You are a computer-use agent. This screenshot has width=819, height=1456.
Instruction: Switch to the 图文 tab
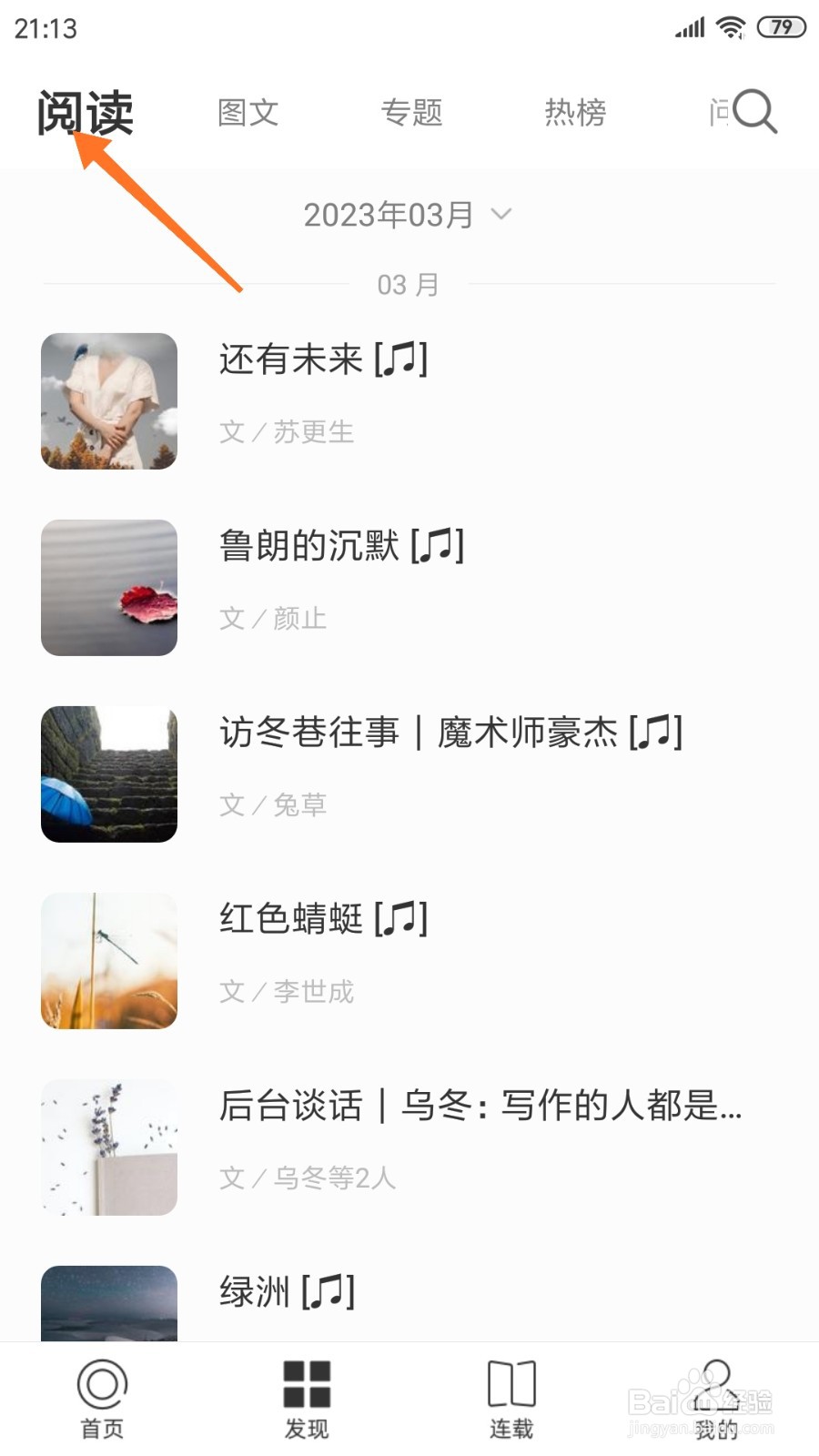(x=248, y=113)
